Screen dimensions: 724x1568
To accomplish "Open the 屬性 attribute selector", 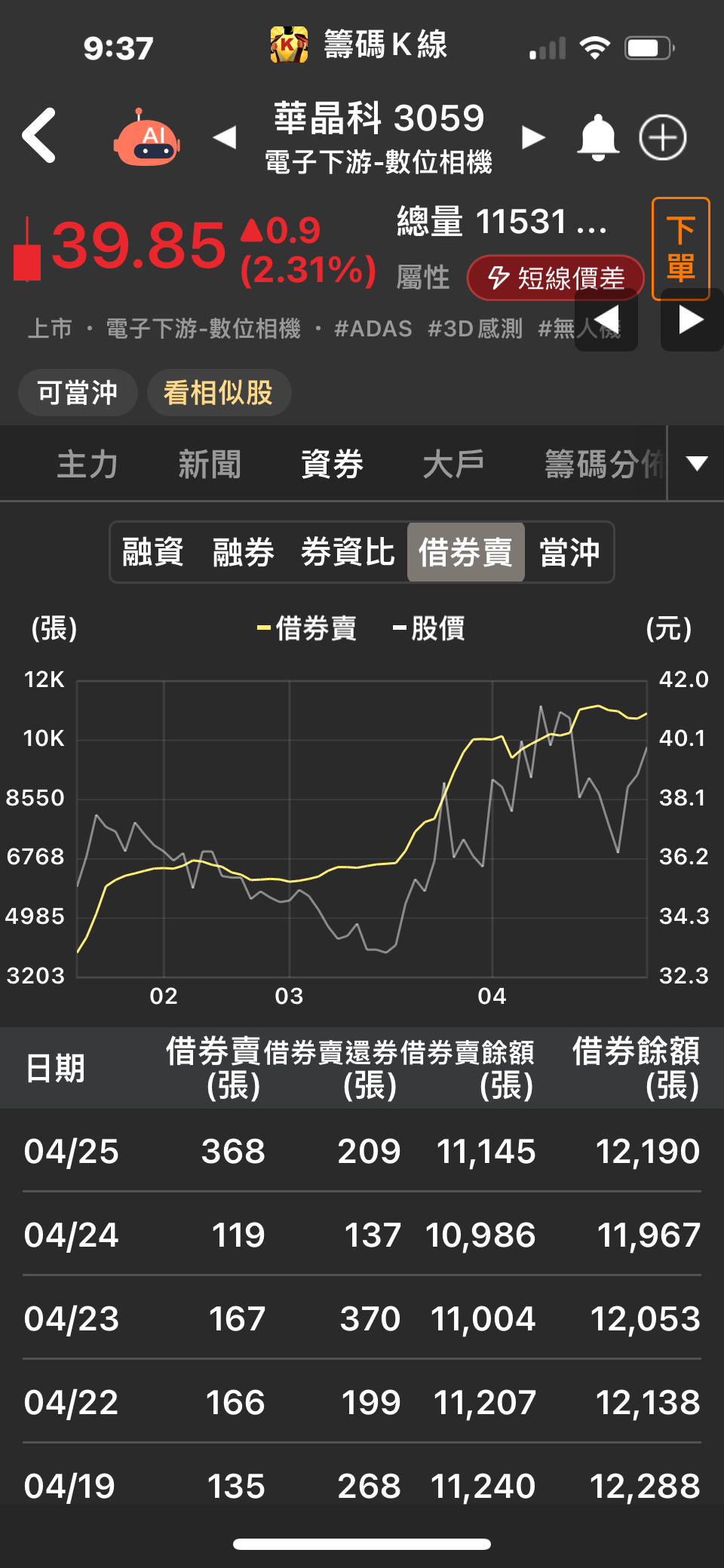I will point(422,277).
